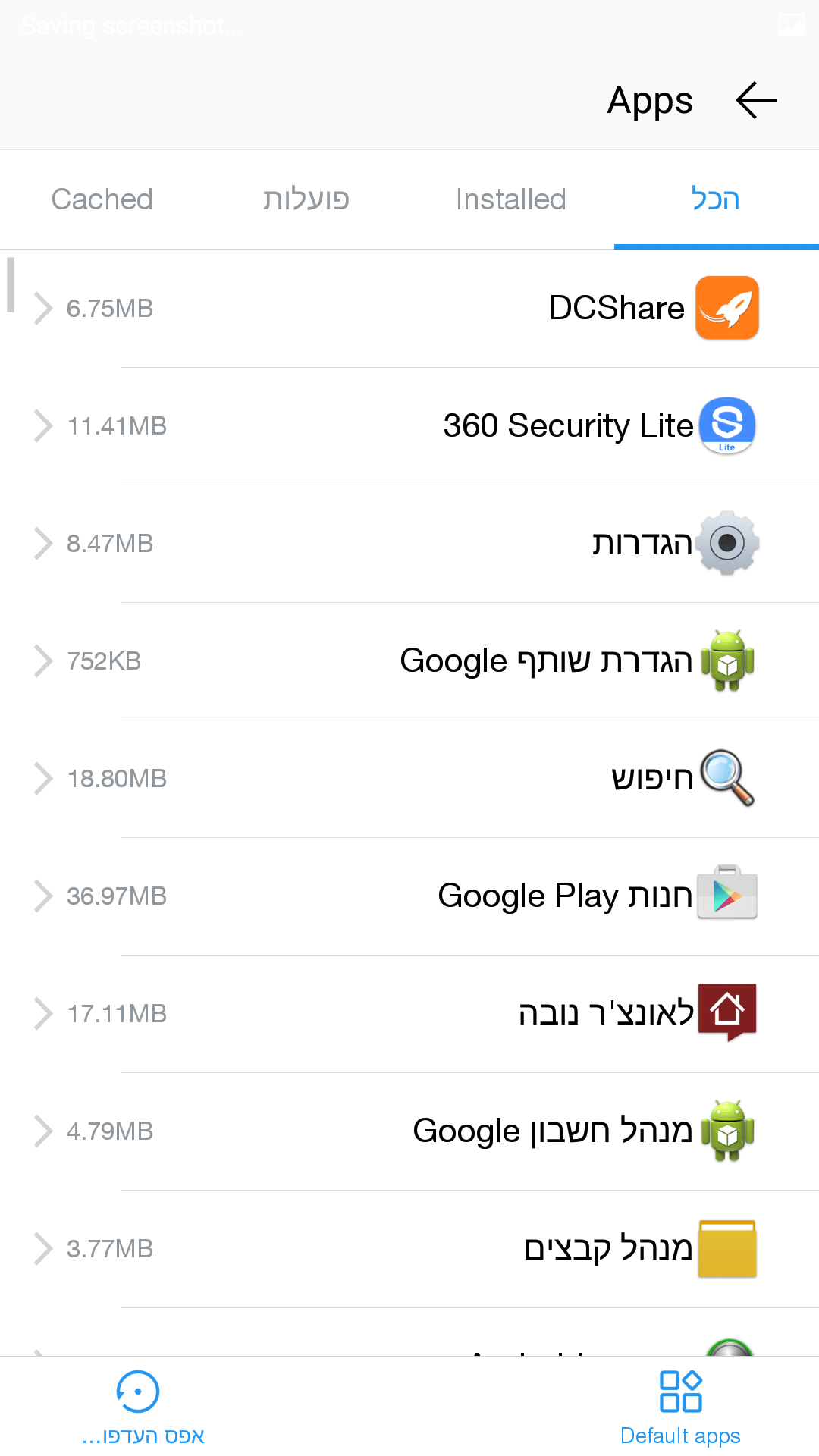
Task: Switch to the Cached tab
Action: coord(102,199)
